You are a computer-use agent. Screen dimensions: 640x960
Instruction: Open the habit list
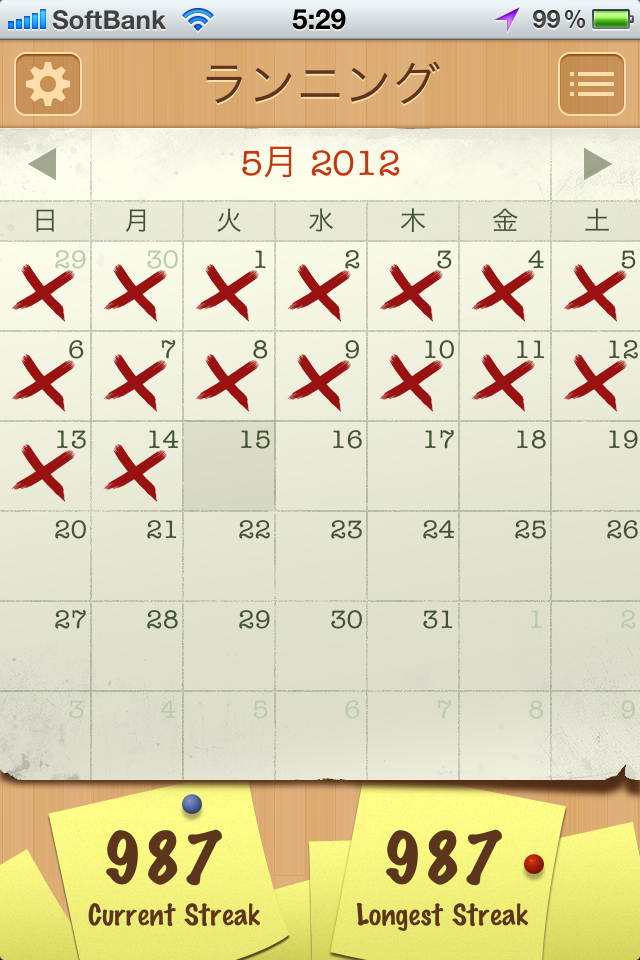point(591,84)
